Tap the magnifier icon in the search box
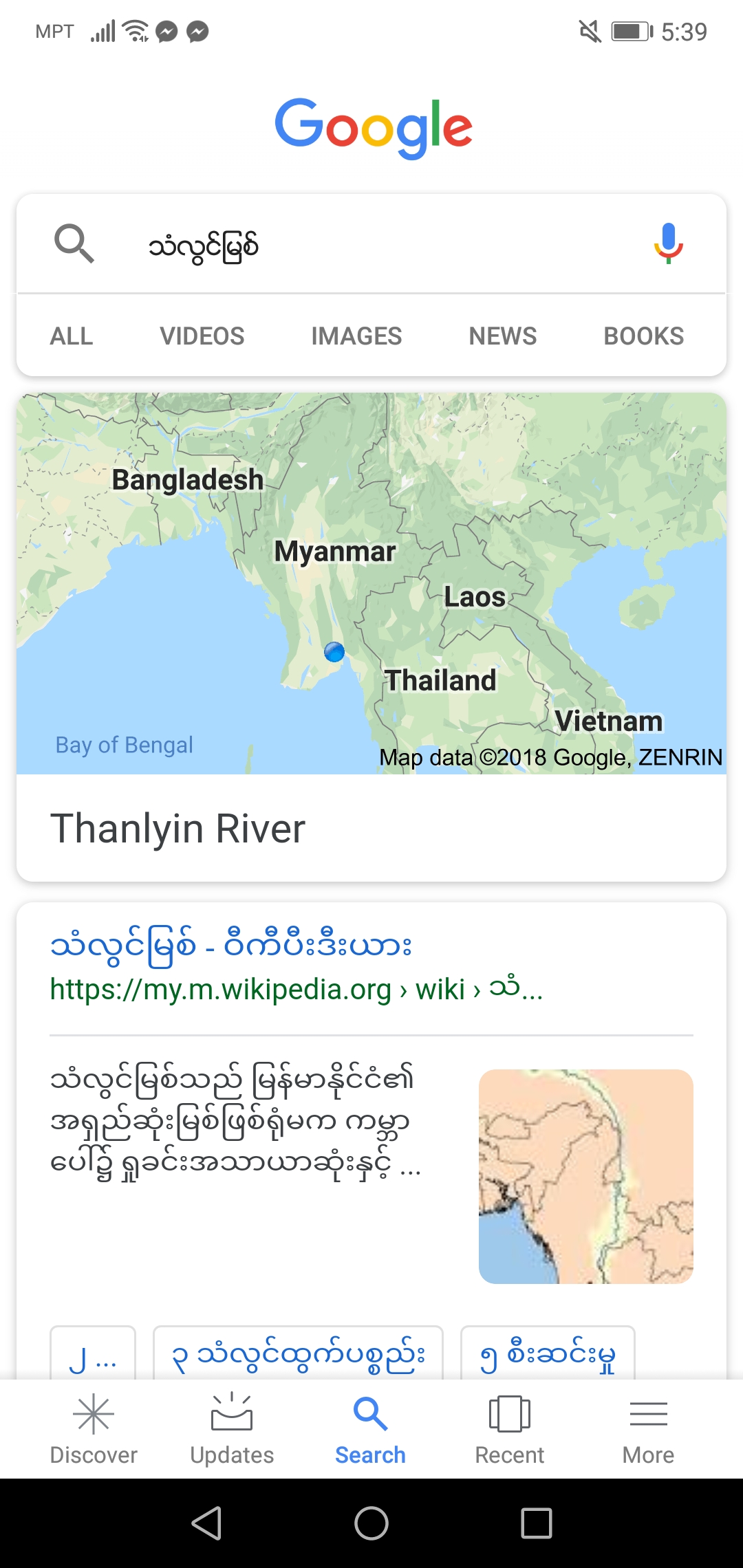This screenshot has height=1568, width=743. pos(74,243)
